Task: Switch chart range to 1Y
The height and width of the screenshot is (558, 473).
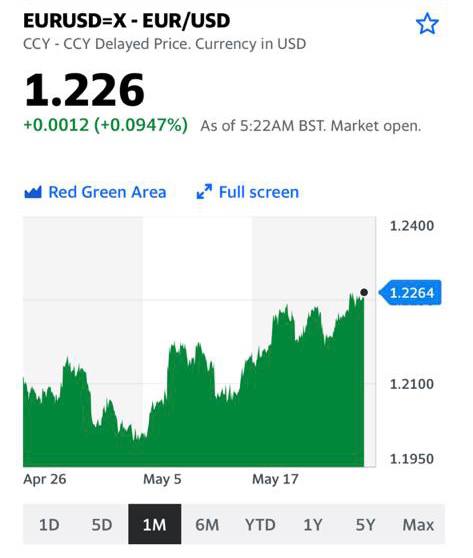Action: [x=313, y=525]
